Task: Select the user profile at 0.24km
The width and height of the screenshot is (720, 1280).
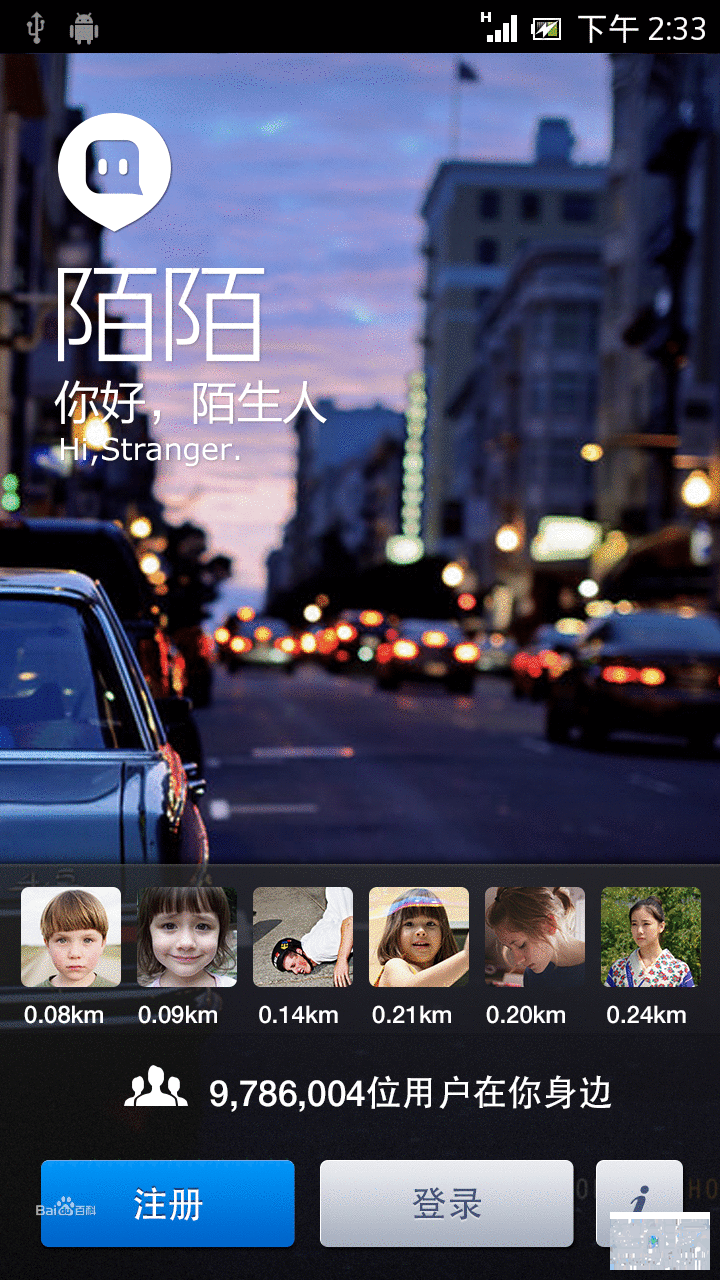Action: coord(651,937)
